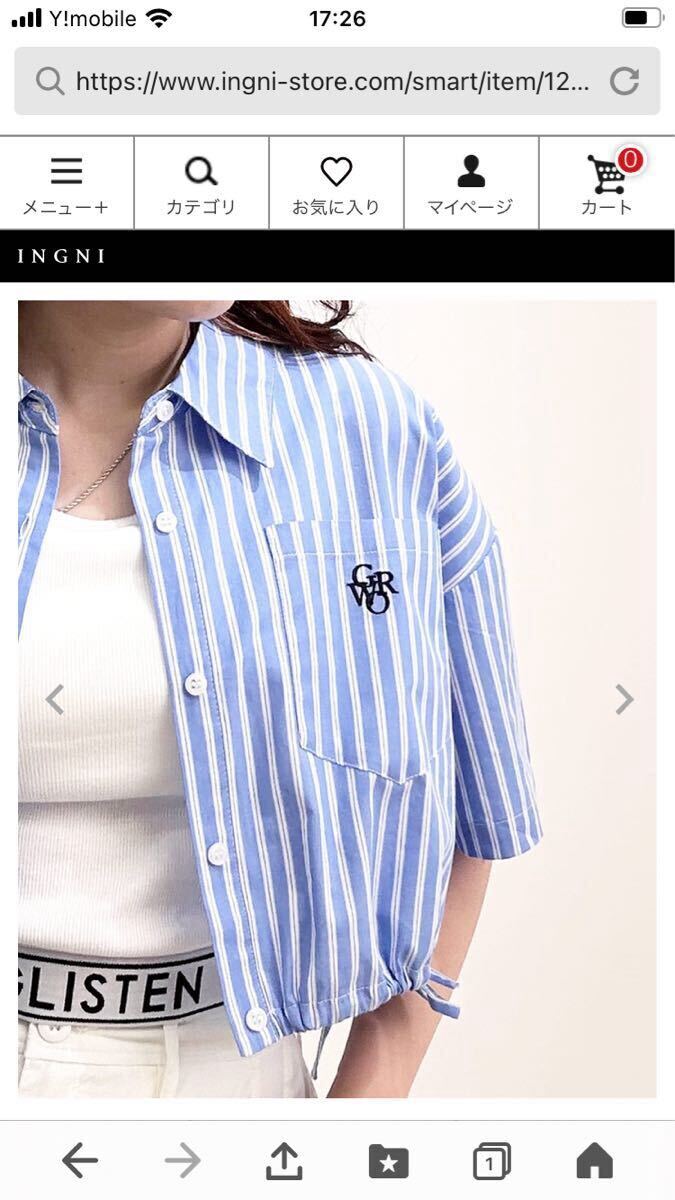Viewport: 675px width, 1200px height.
Task: Show next product image
Action: 624,699
